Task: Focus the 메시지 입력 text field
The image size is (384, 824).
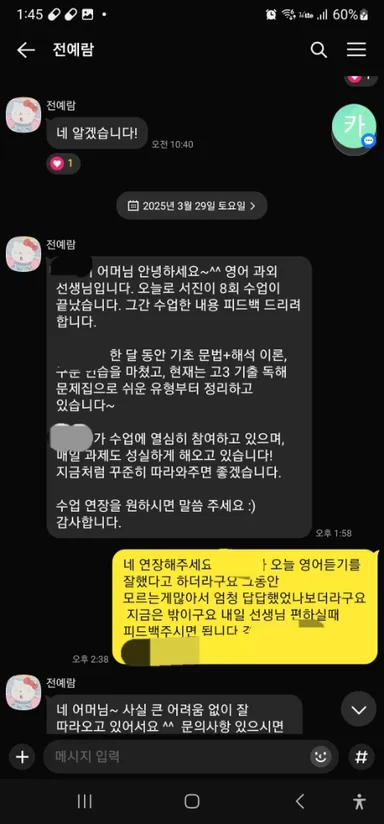Action: tap(179, 757)
